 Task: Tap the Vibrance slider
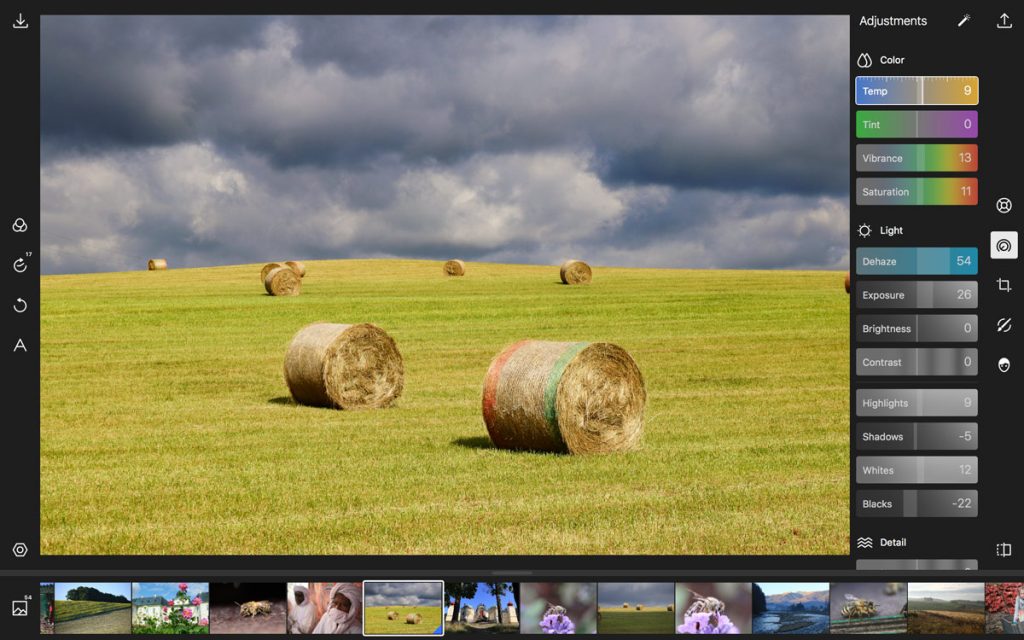916,158
